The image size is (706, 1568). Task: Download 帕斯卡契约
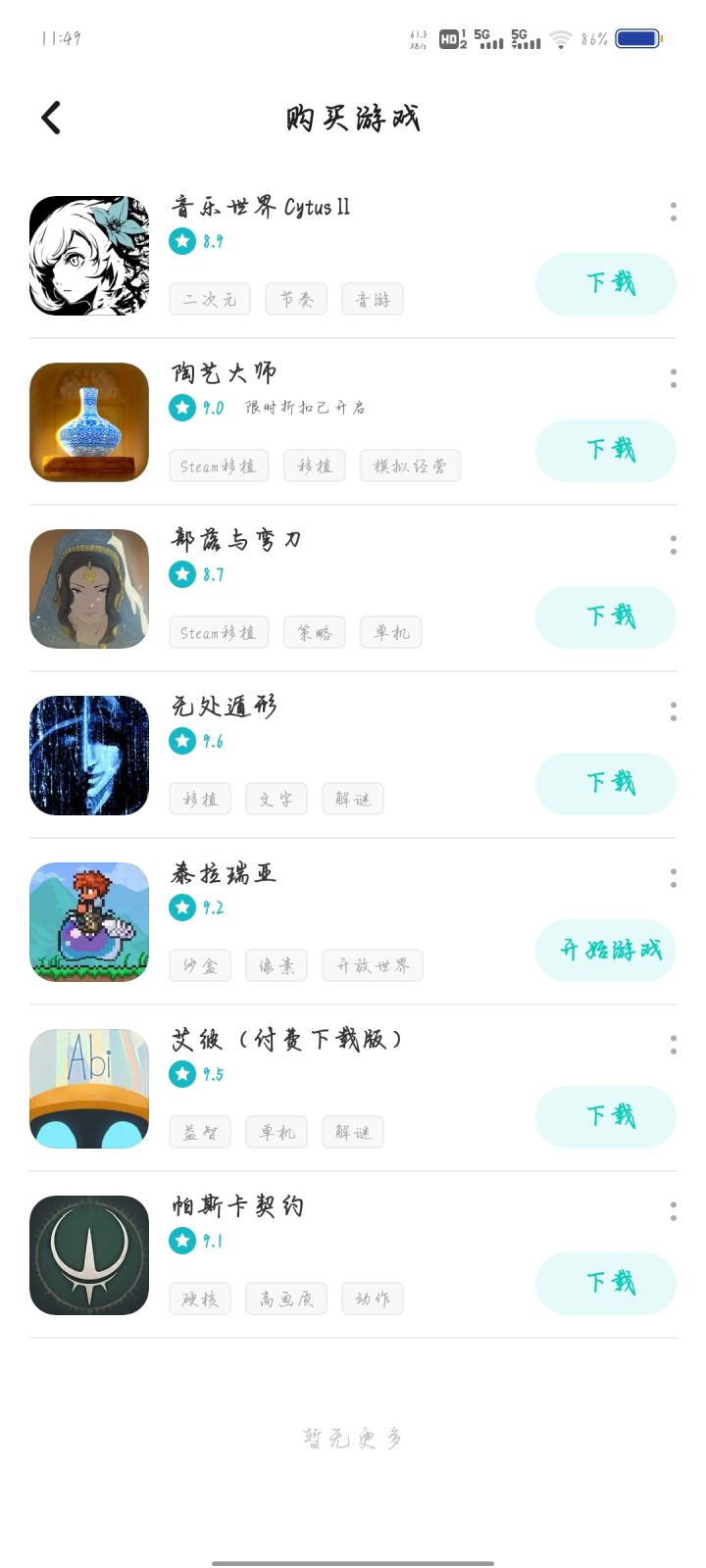pos(605,1284)
